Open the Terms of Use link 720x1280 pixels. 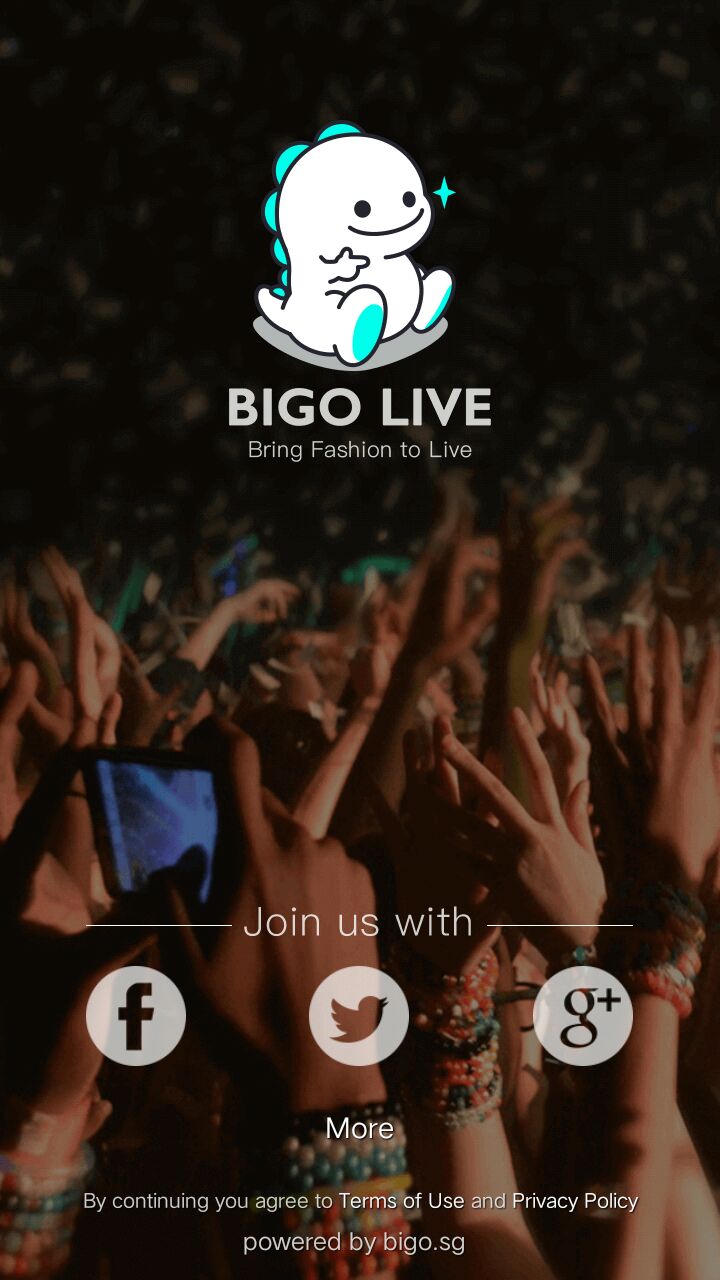click(401, 1201)
